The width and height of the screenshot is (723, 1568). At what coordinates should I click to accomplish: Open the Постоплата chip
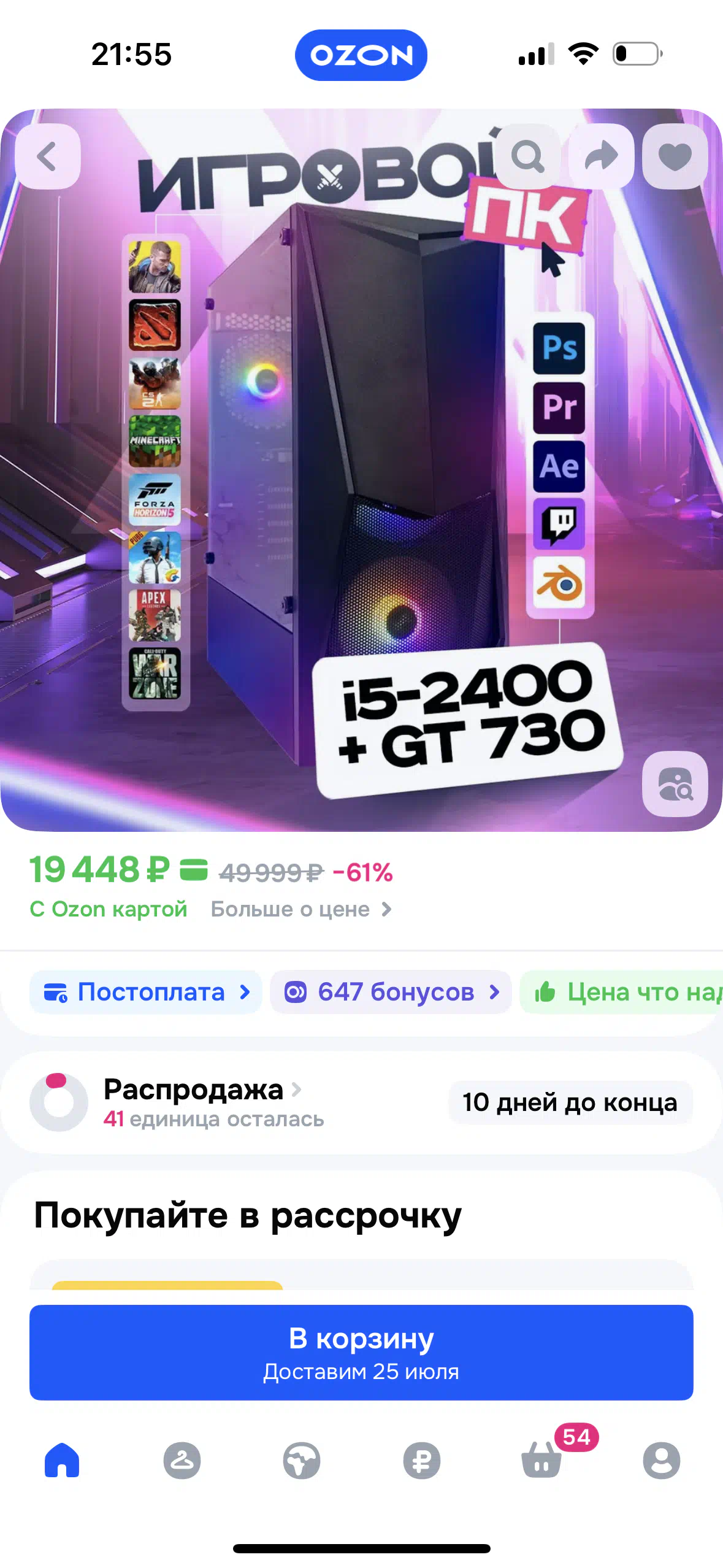pos(146,992)
